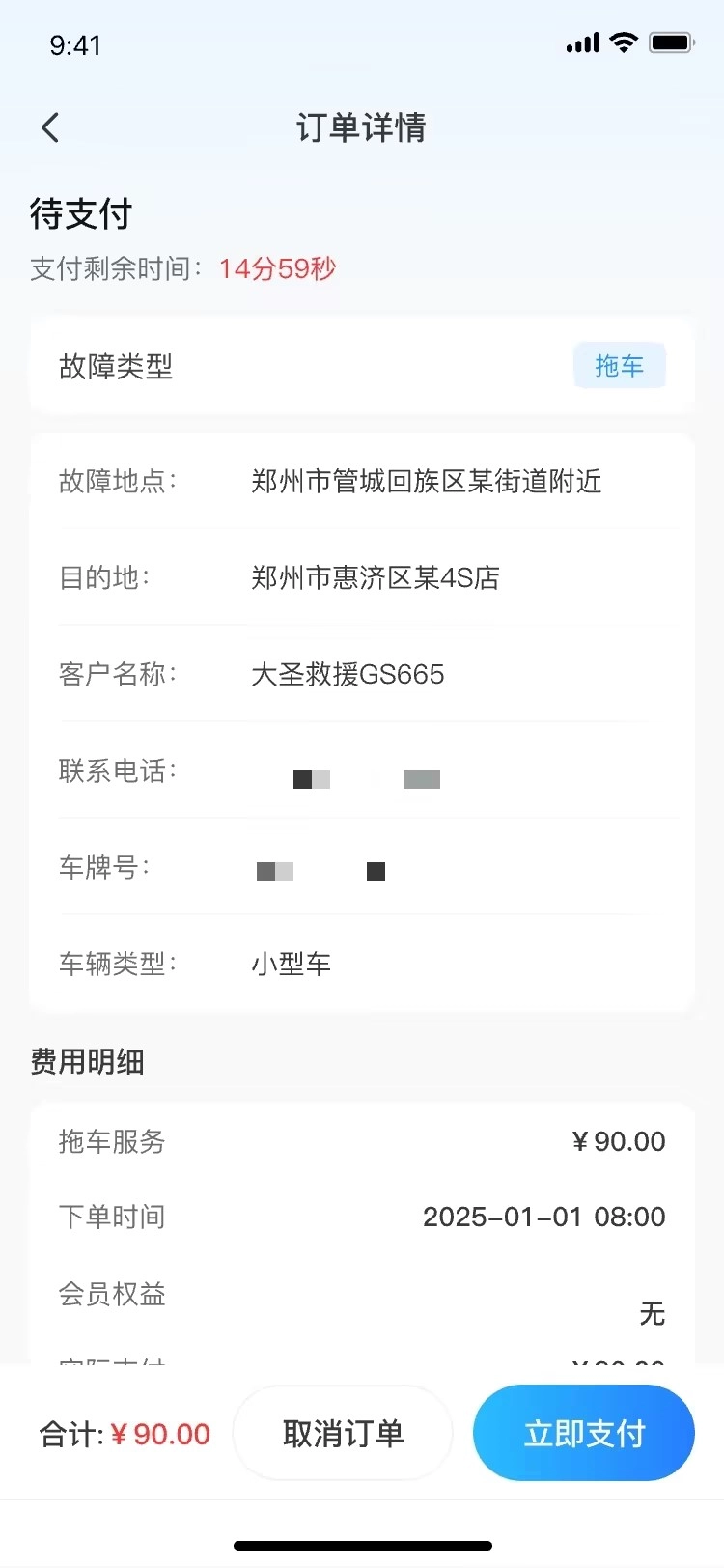724x1568 pixels.
Task: Click the red payment countdown timer
Action: 276,268
